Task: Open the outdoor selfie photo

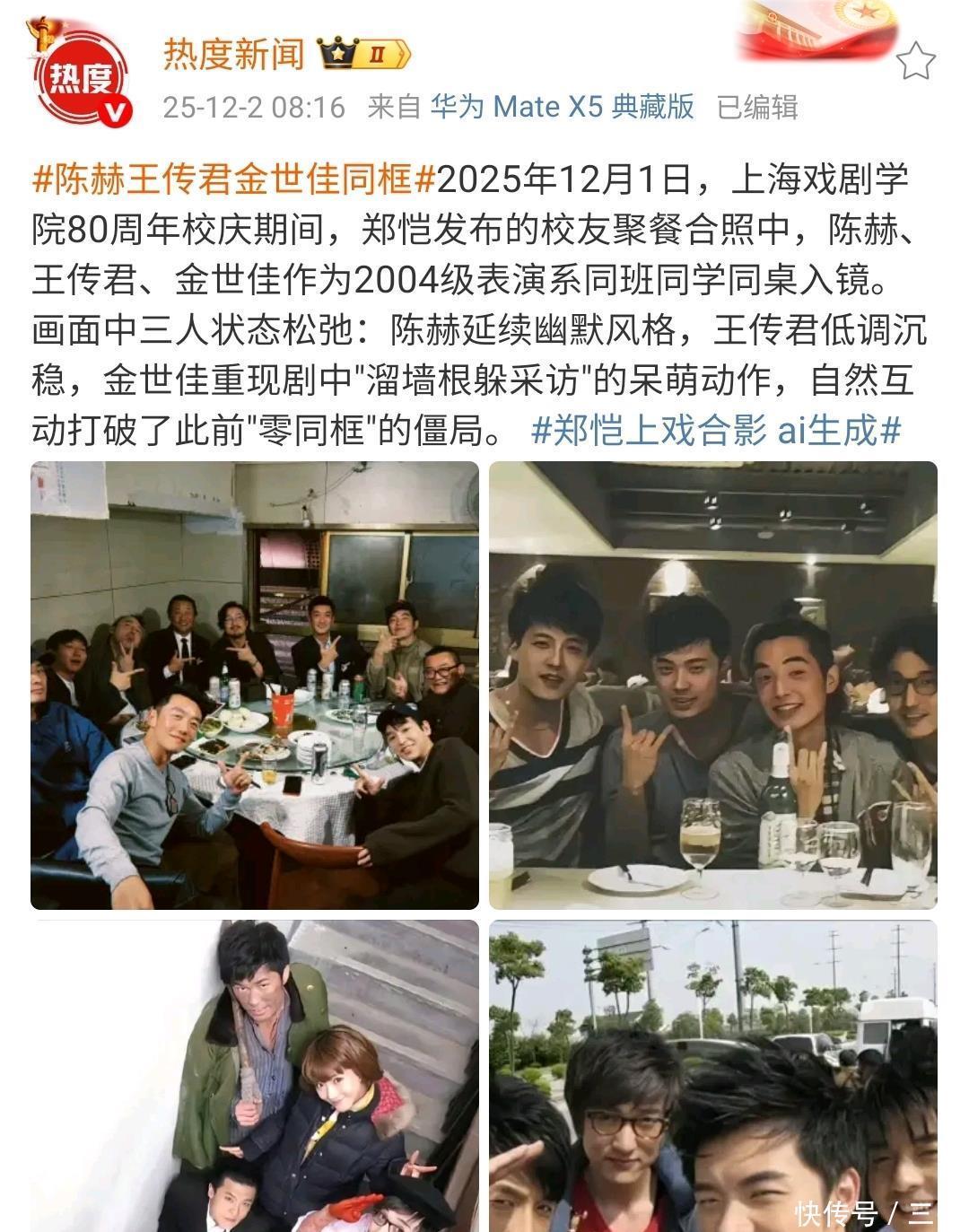Action: (x=713, y=1075)
